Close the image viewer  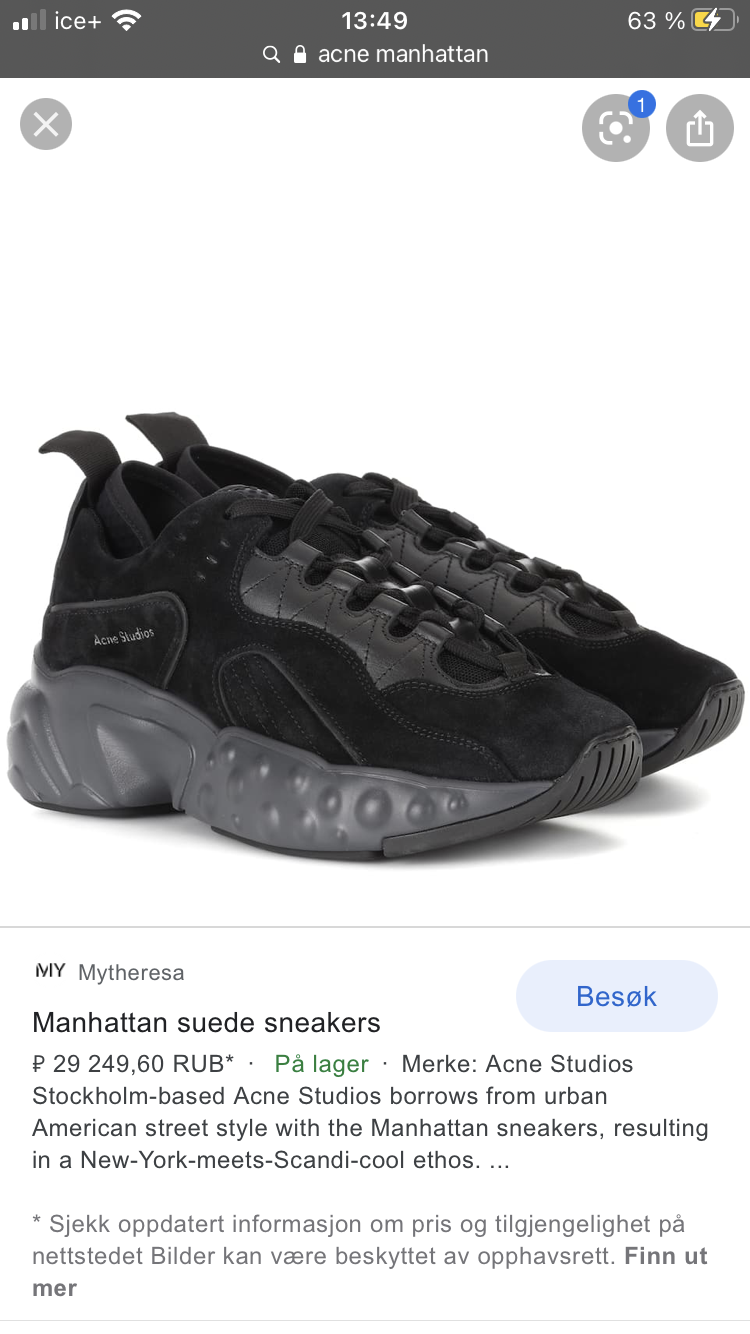point(46,125)
